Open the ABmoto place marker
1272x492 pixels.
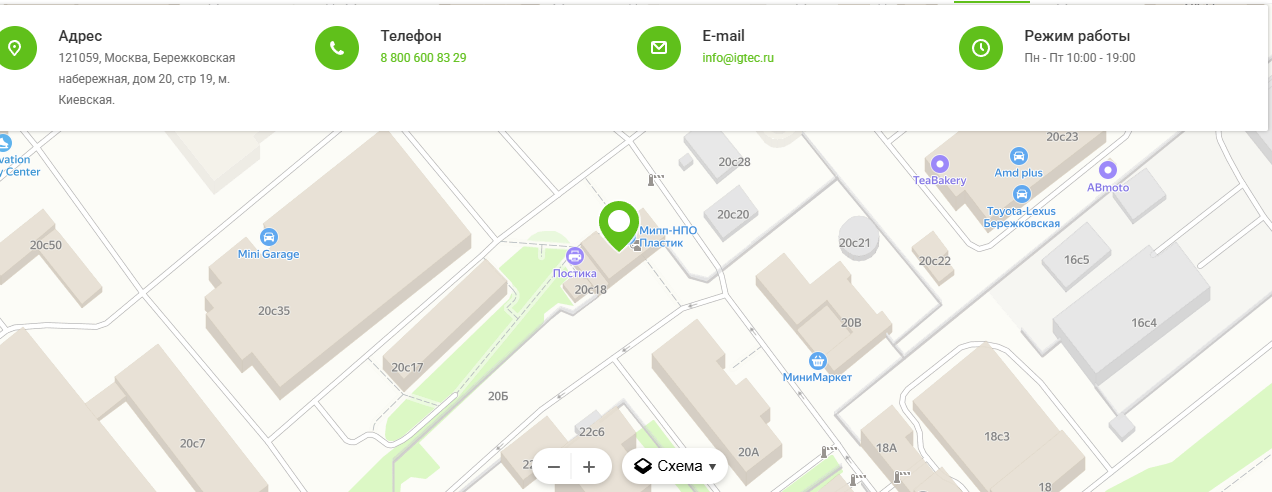1107,170
